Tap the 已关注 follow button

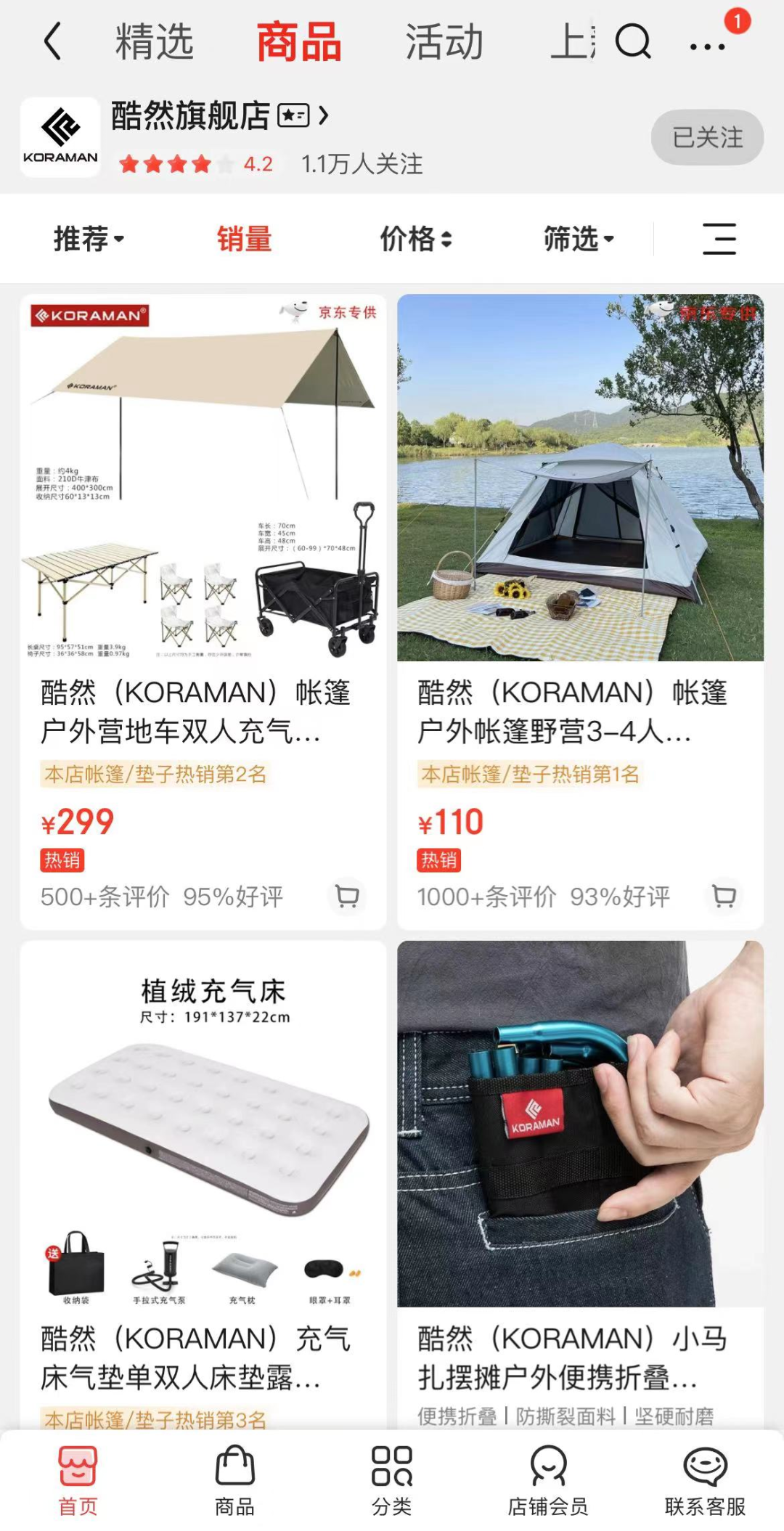(x=706, y=137)
